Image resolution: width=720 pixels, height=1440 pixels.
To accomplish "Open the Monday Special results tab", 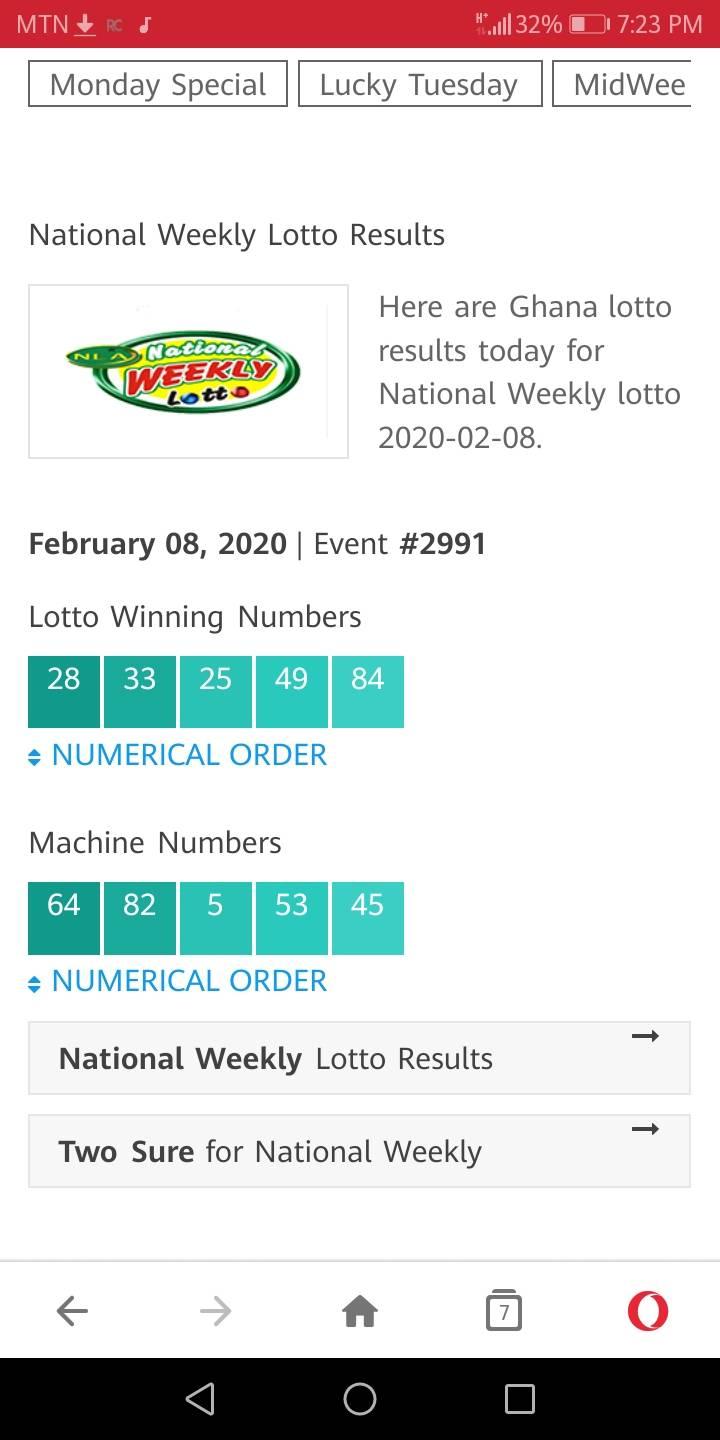I will click(x=158, y=84).
